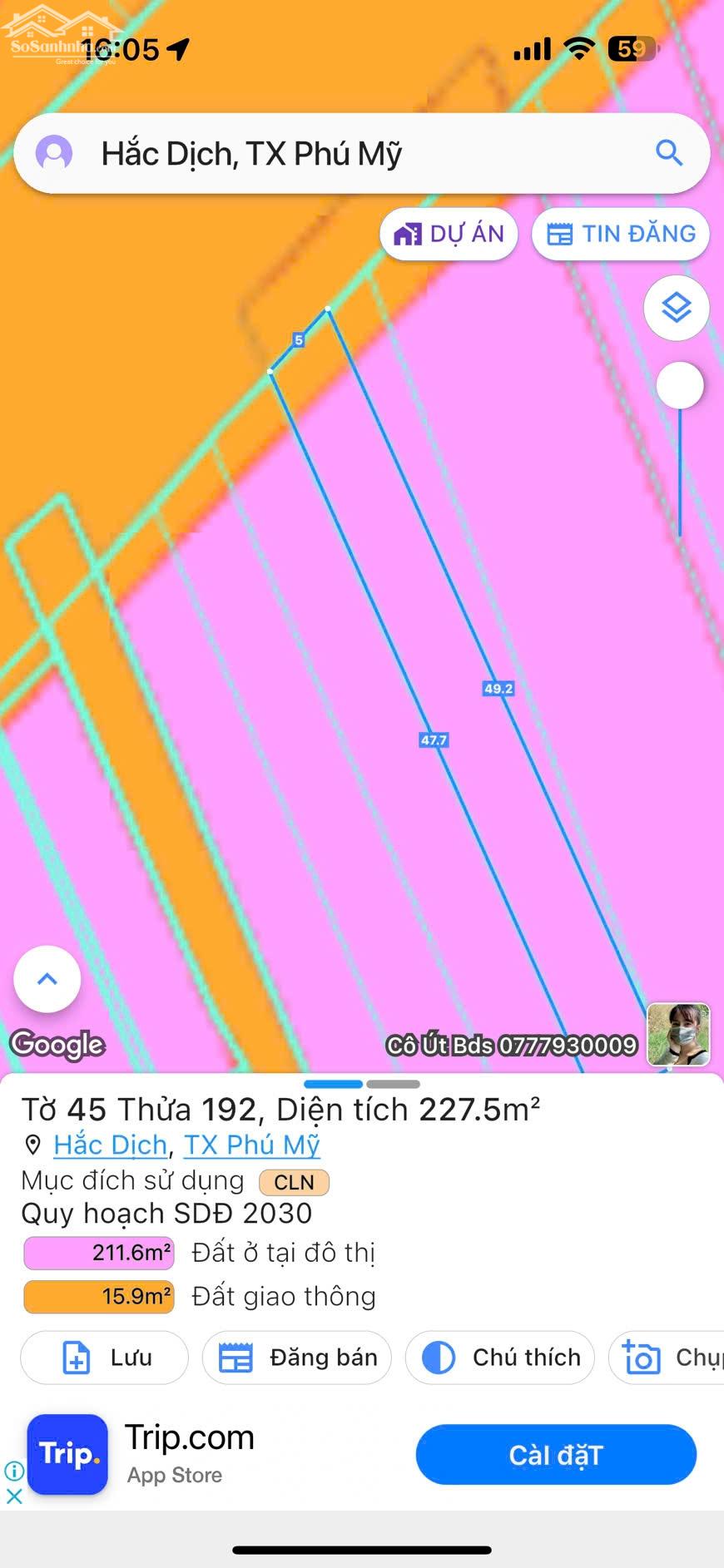
Task: Tap the search magnifier icon
Action: coord(668,152)
